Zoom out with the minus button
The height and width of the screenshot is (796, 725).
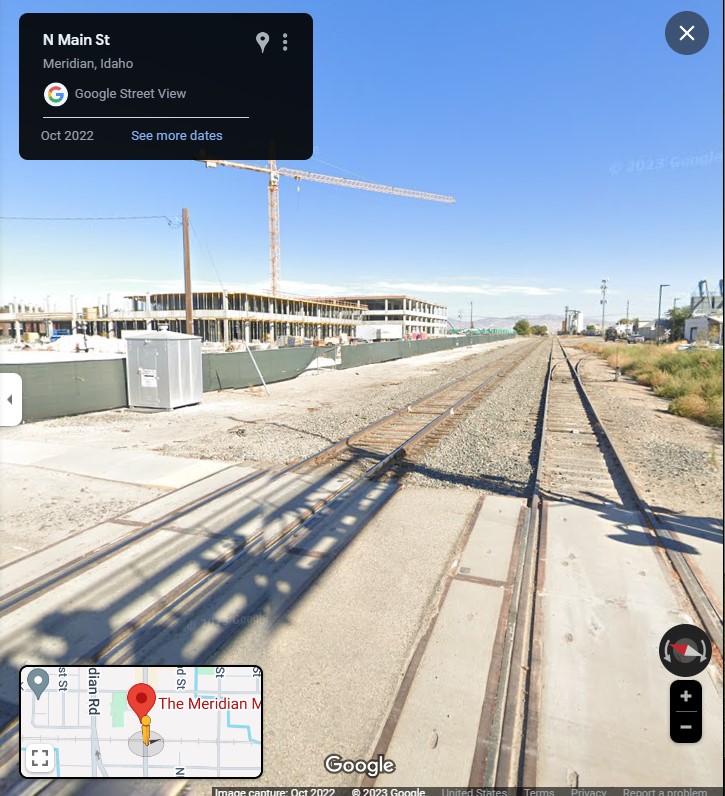[x=685, y=727]
